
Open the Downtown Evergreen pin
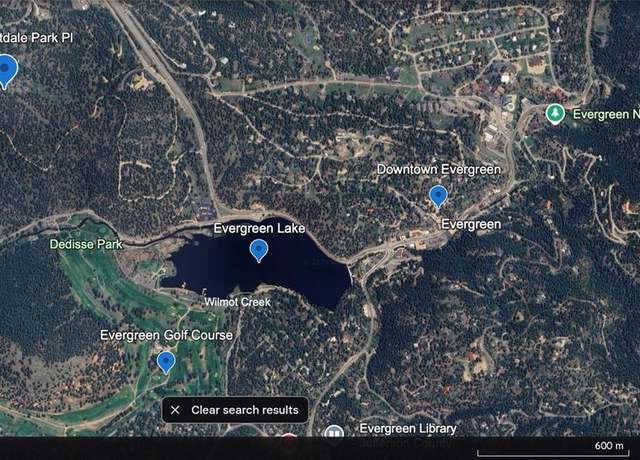(x=438, y=196)
